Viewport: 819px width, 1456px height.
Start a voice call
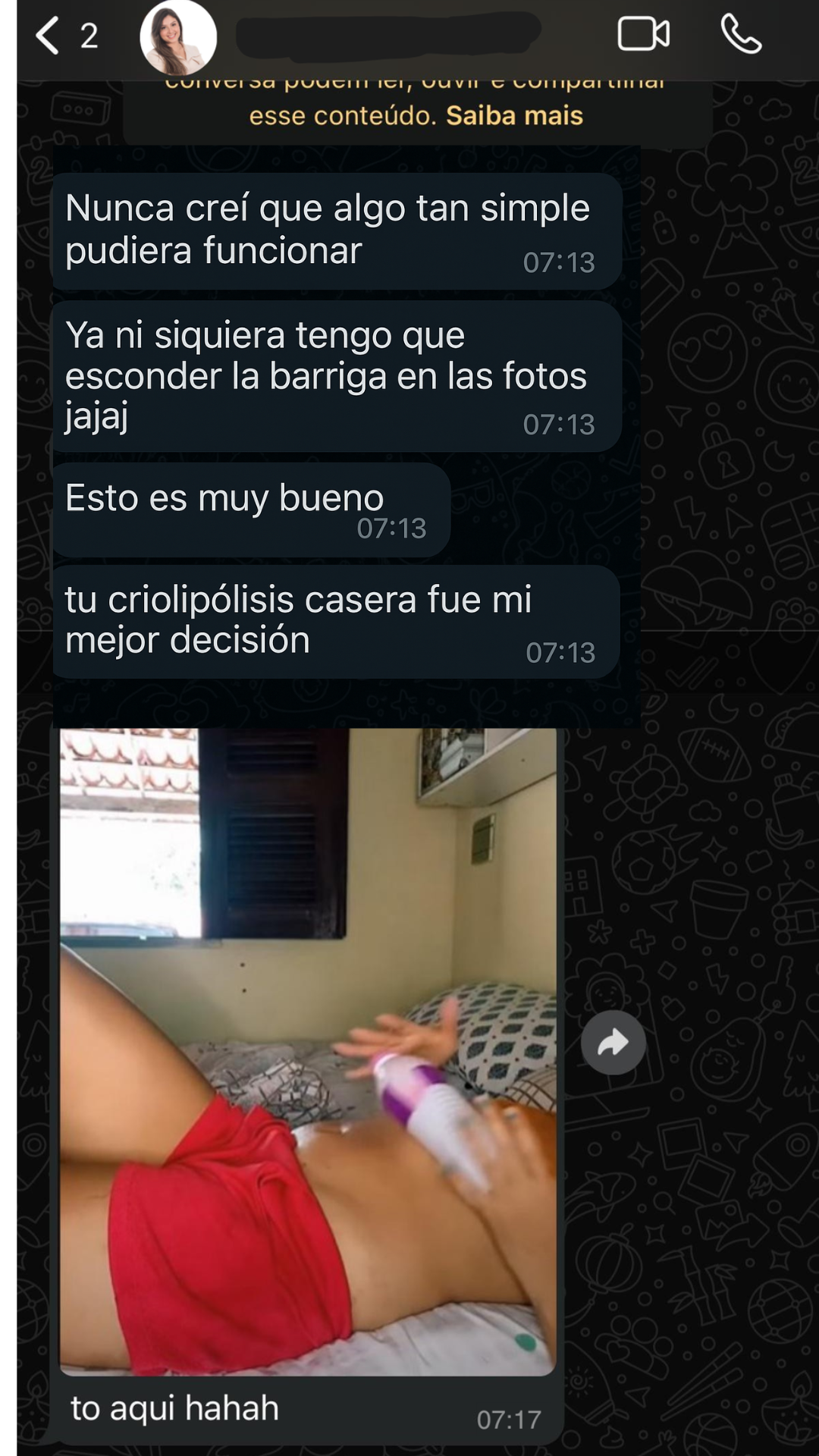[x=740, y=35]
